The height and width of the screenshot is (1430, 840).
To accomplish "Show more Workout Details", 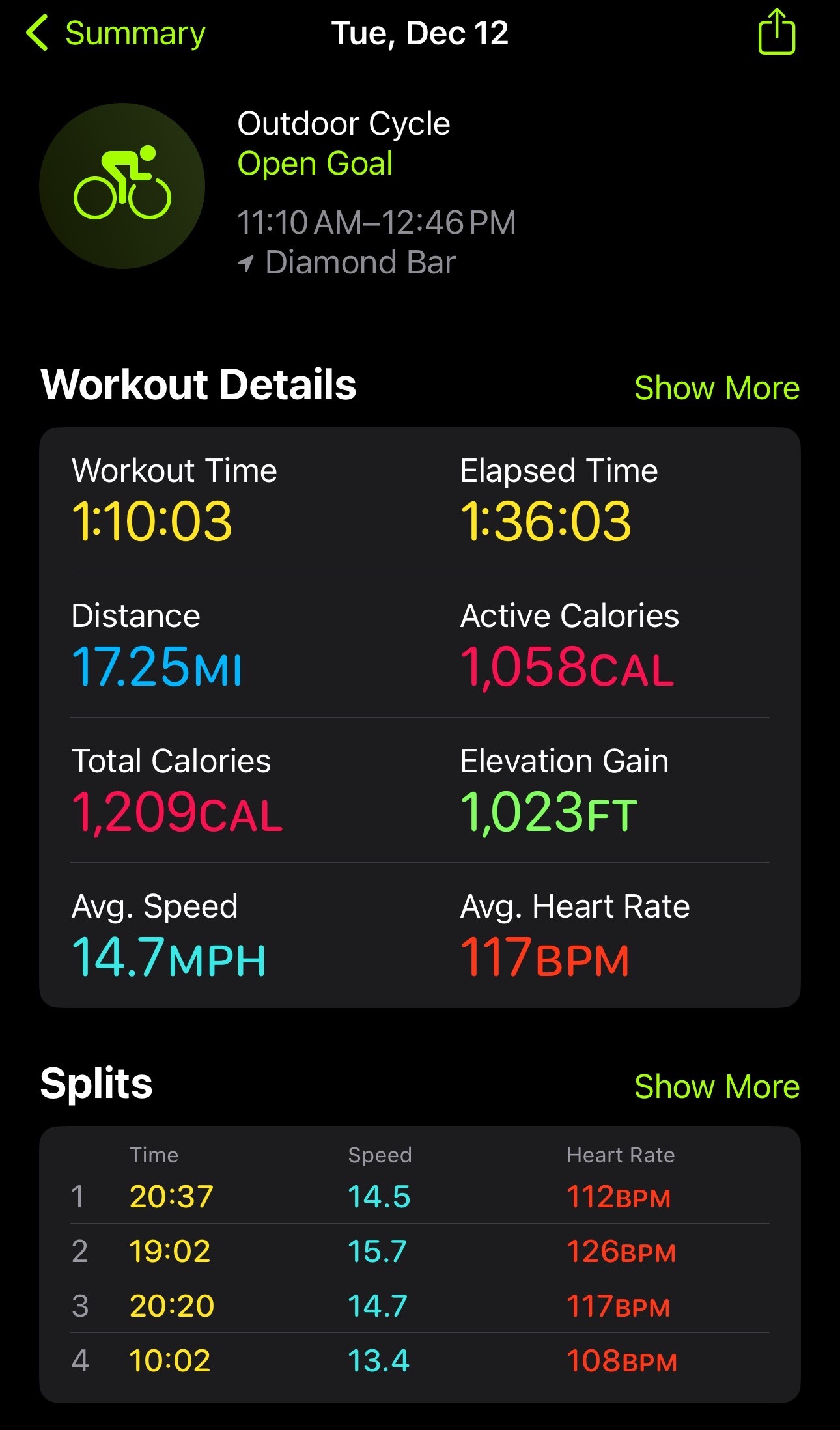I will [717, 388].
